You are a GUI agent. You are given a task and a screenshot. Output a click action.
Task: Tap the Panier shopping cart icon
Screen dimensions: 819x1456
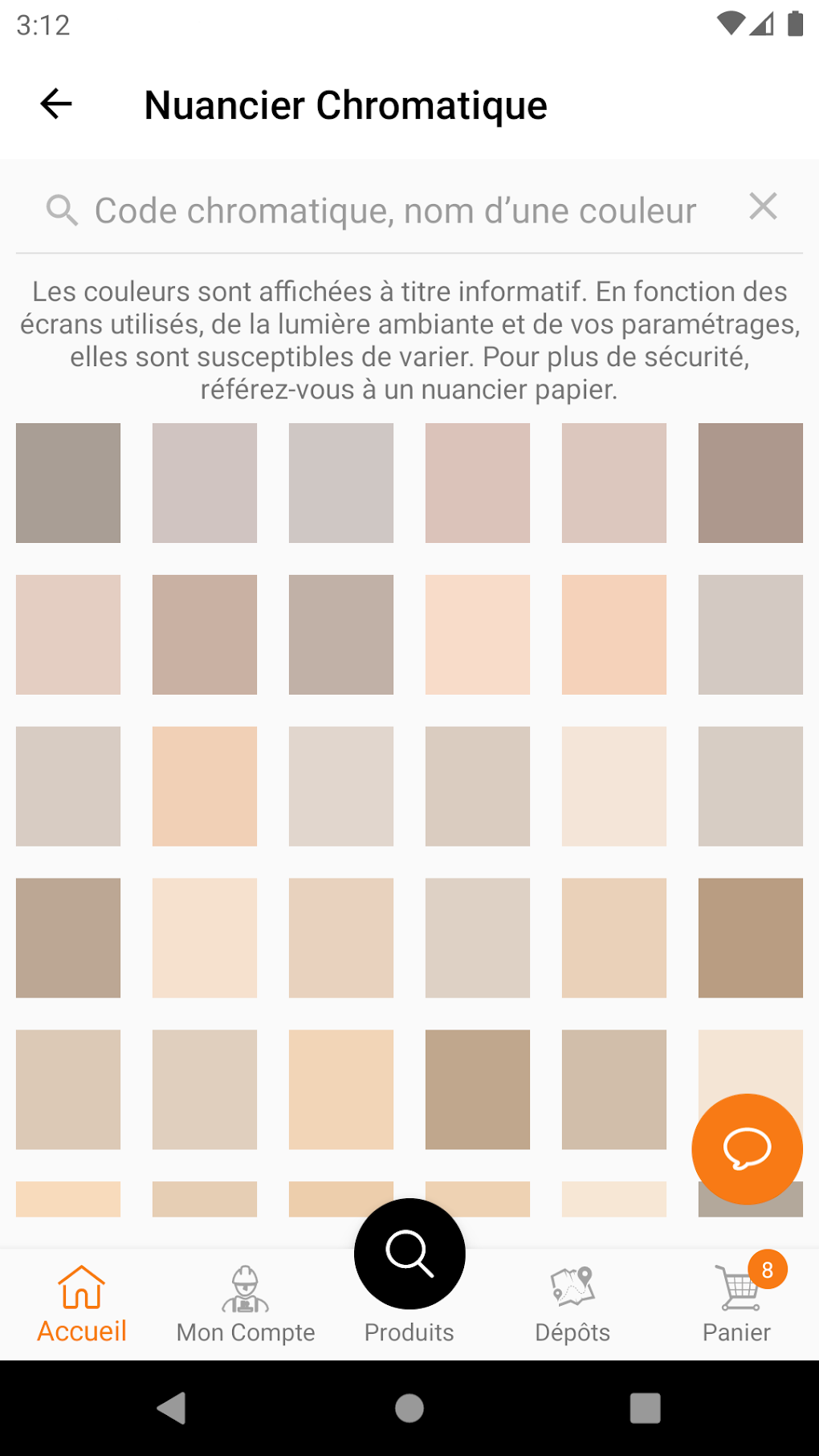click(x=735, y=1286)
